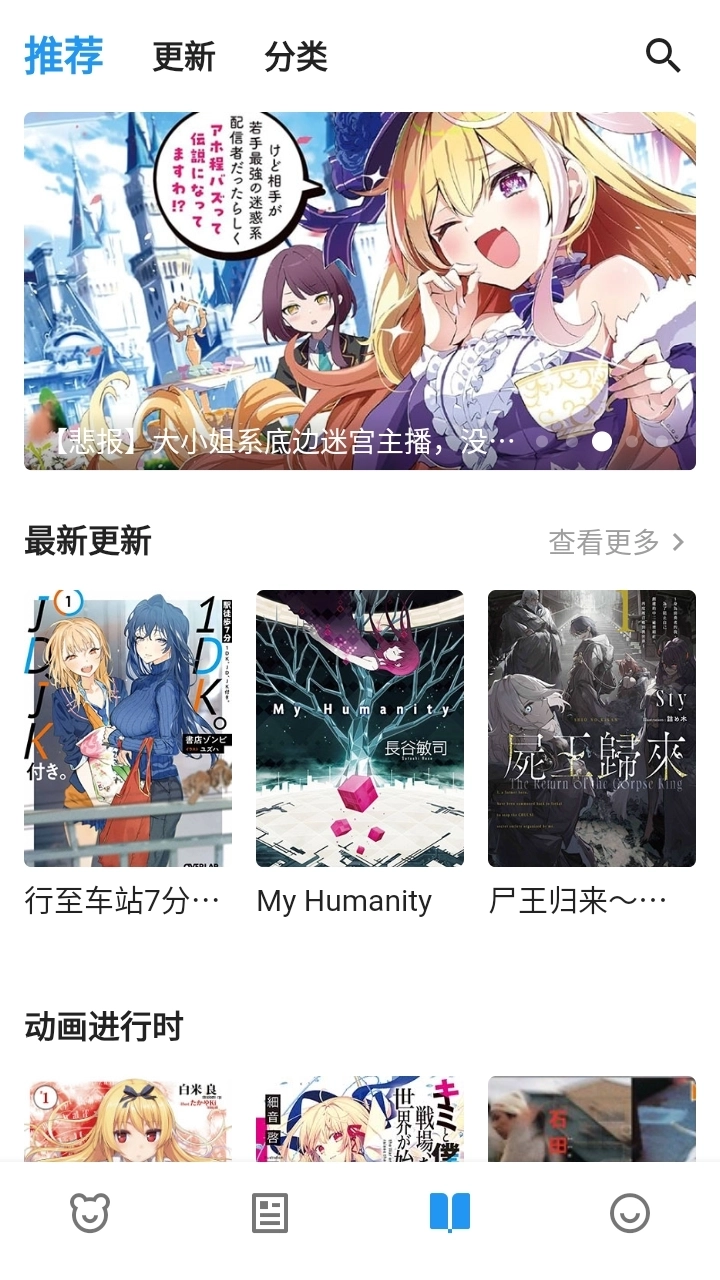Tap the 行至车站7分 title text
Image resolution: width=720 pixels, height=1280 pixels.
click(x=120, y=902)
